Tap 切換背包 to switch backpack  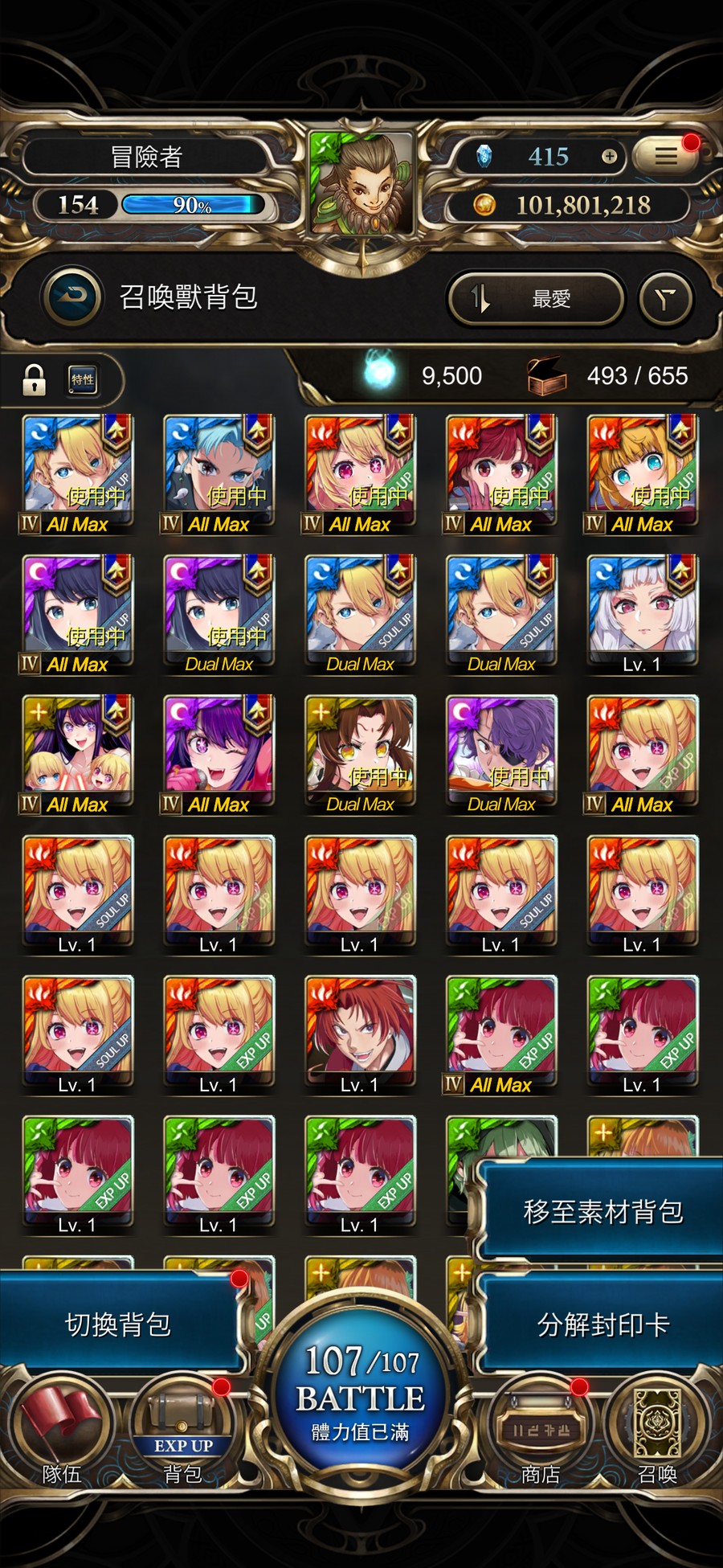pos(118,1324)
